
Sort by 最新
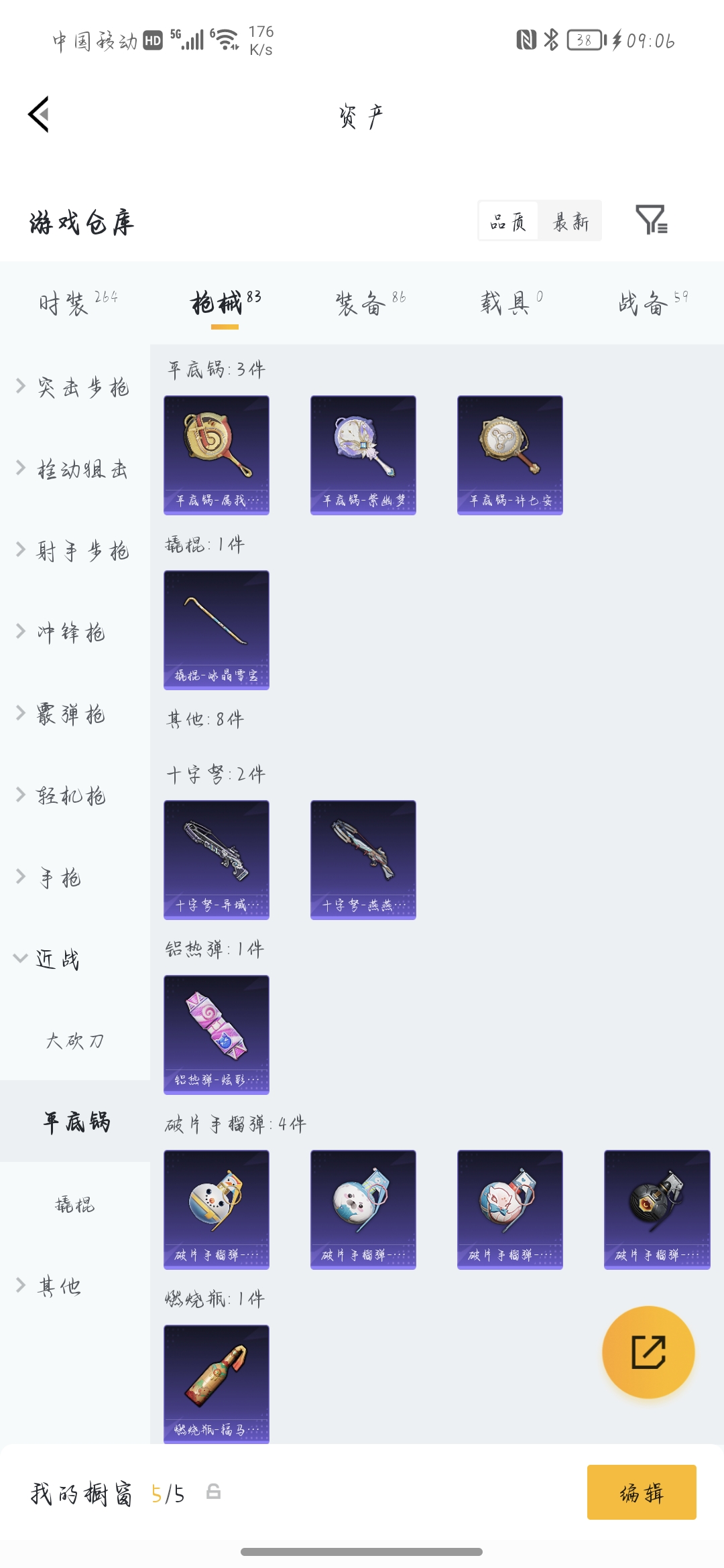570,221
